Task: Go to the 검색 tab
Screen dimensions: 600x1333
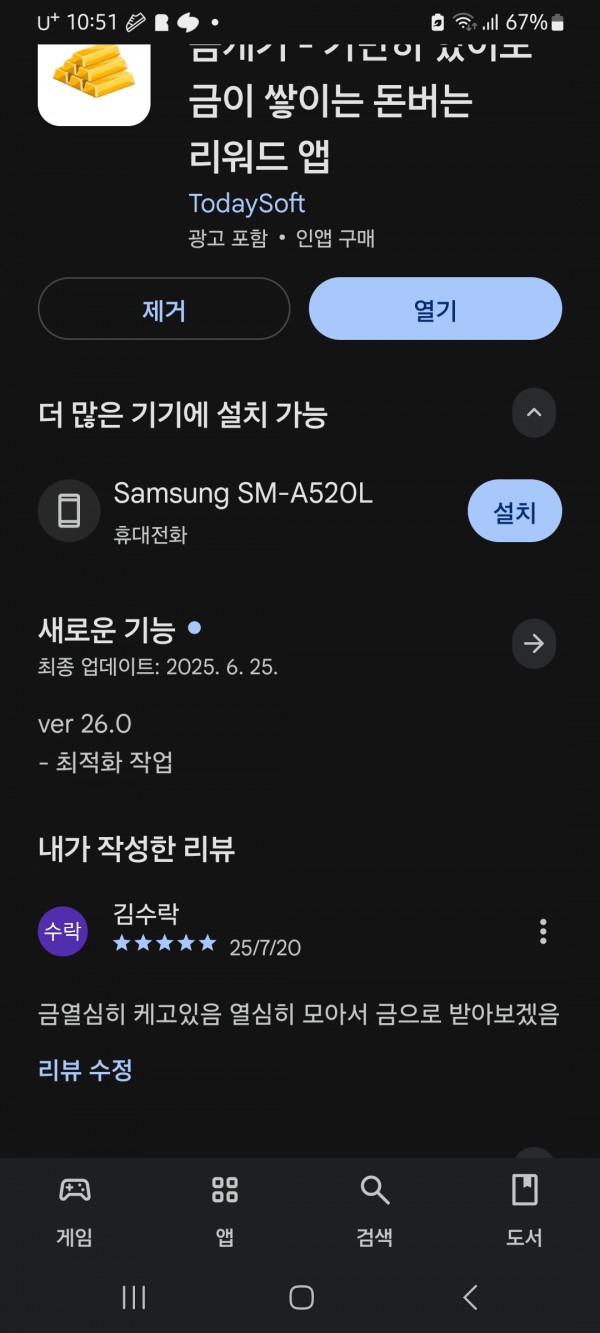Action: [375, 1211]
